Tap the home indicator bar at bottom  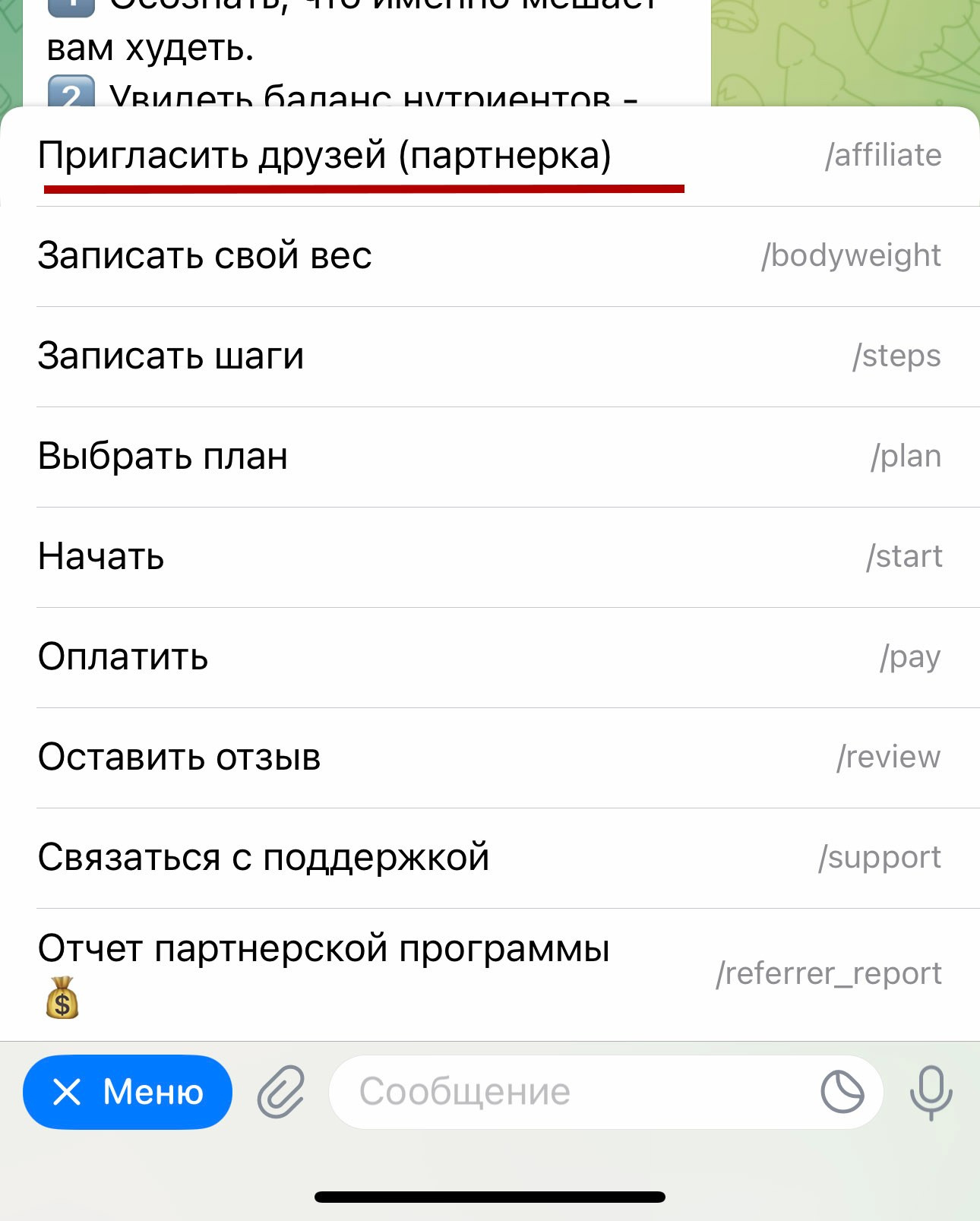(490, 1197)
